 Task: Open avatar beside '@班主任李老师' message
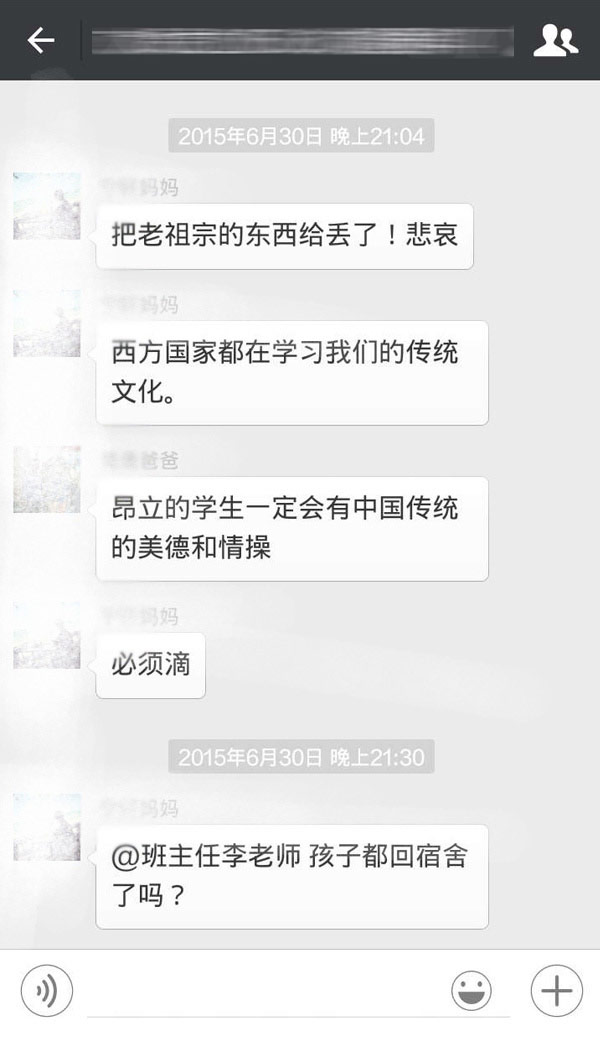coord(47,827)
